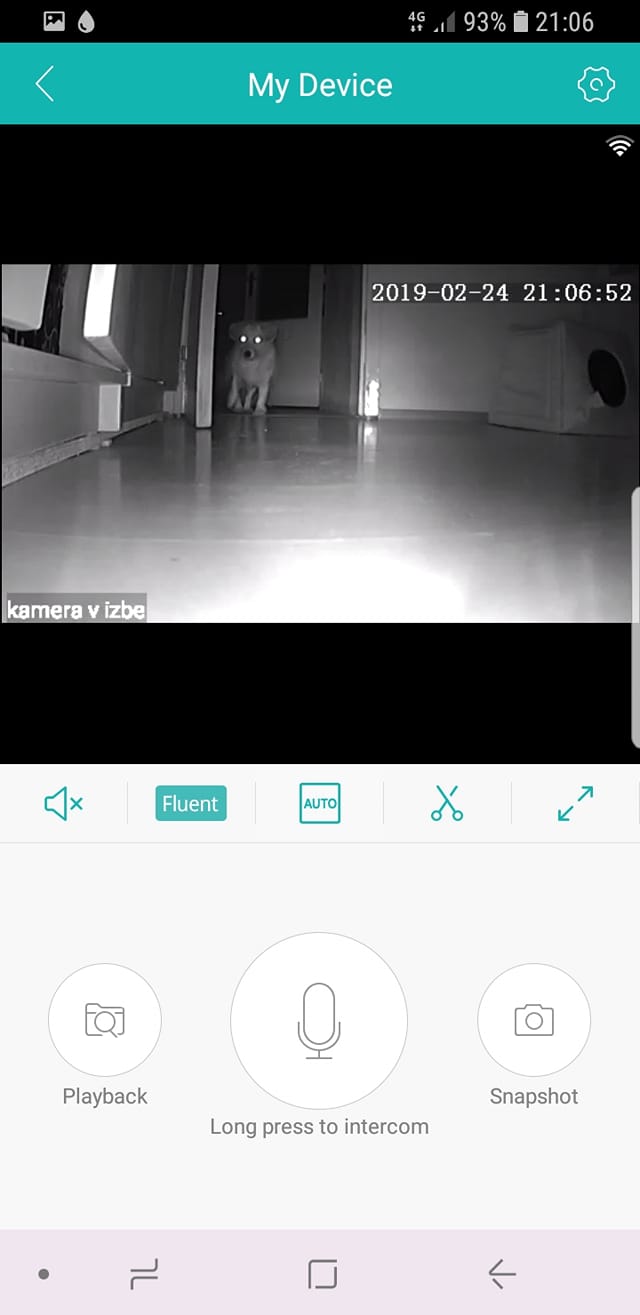Toggle the AUTO night vision mode
This screenshot has height=1315, width=640.
click(x=320, y=804)
